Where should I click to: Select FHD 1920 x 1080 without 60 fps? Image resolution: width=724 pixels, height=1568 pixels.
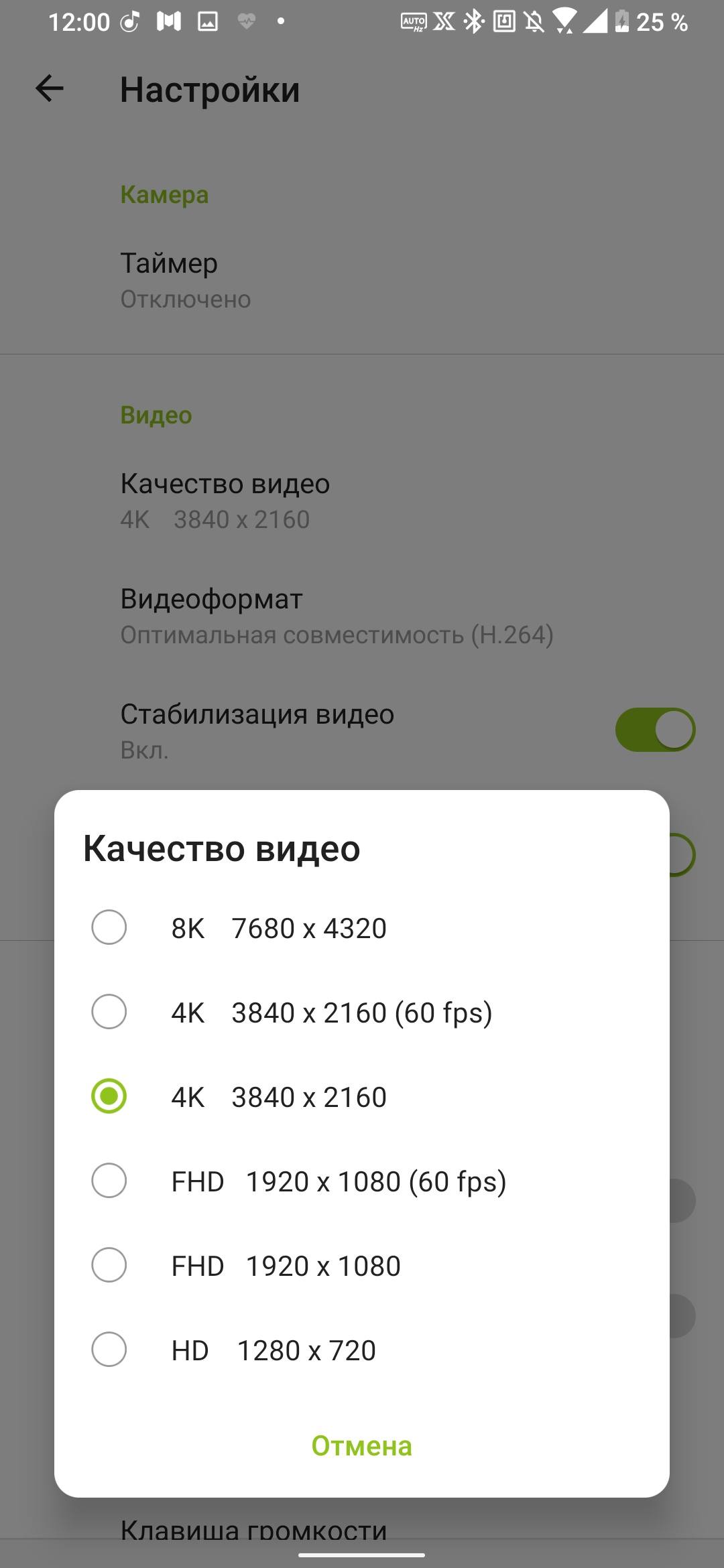pos(109,1265)
